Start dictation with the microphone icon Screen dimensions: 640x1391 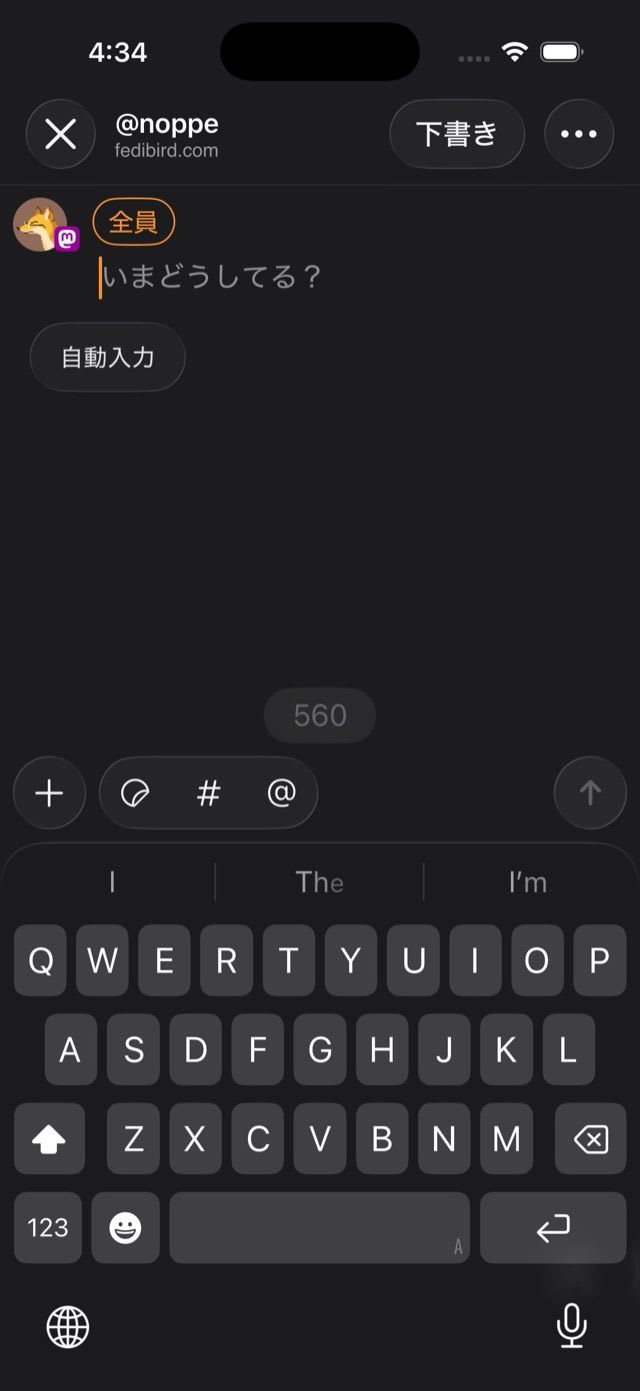click(571, 1326)
